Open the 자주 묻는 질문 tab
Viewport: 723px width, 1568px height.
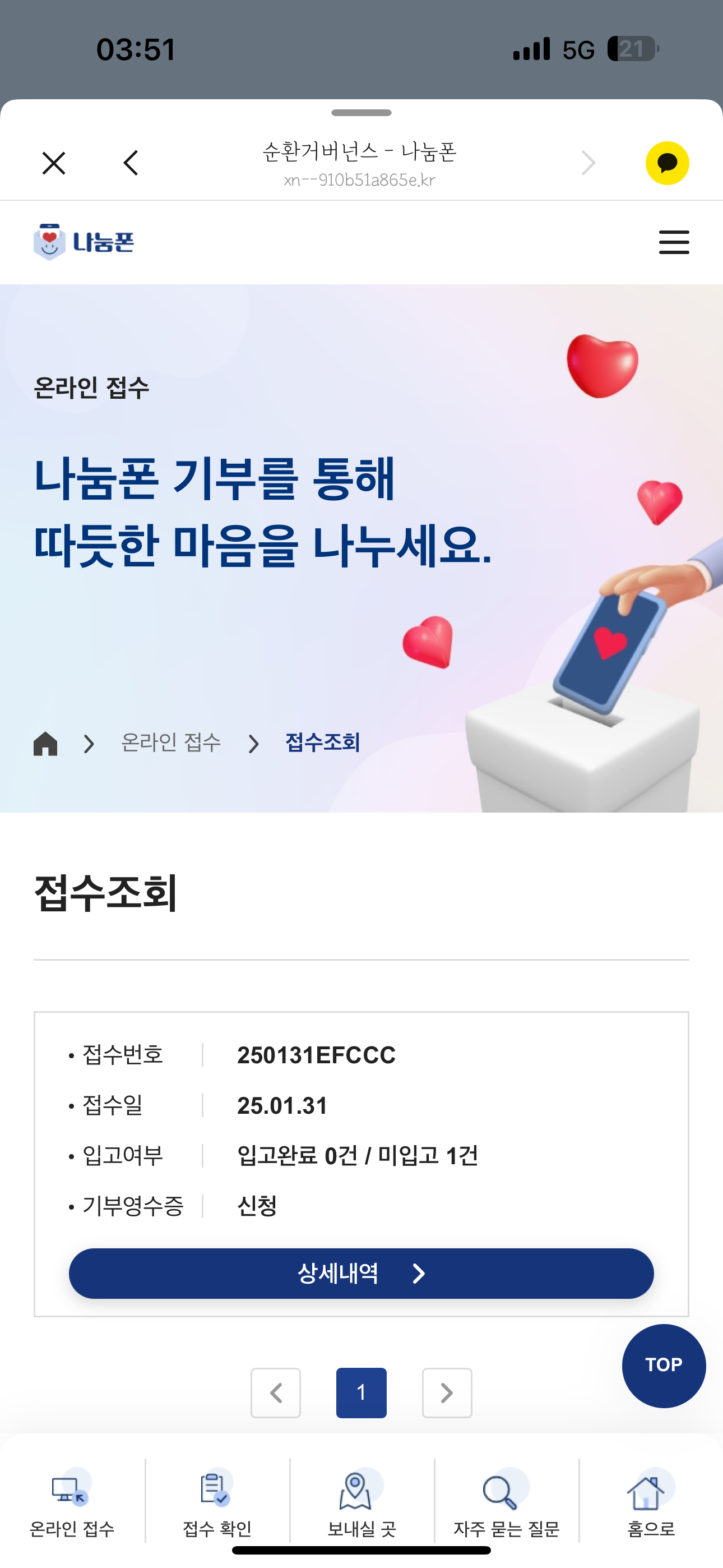506,1502
